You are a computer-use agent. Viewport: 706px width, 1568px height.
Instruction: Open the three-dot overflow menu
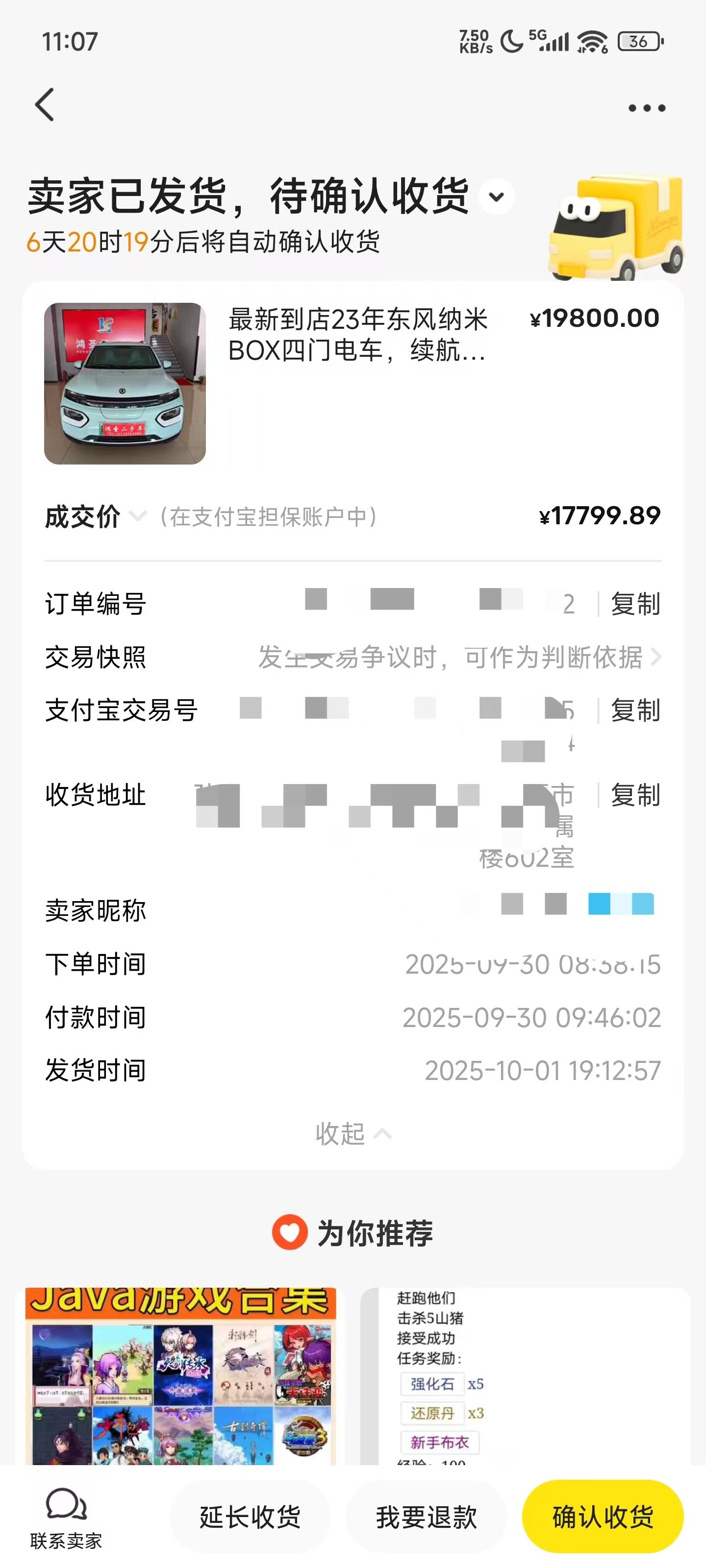click(646, 108)
